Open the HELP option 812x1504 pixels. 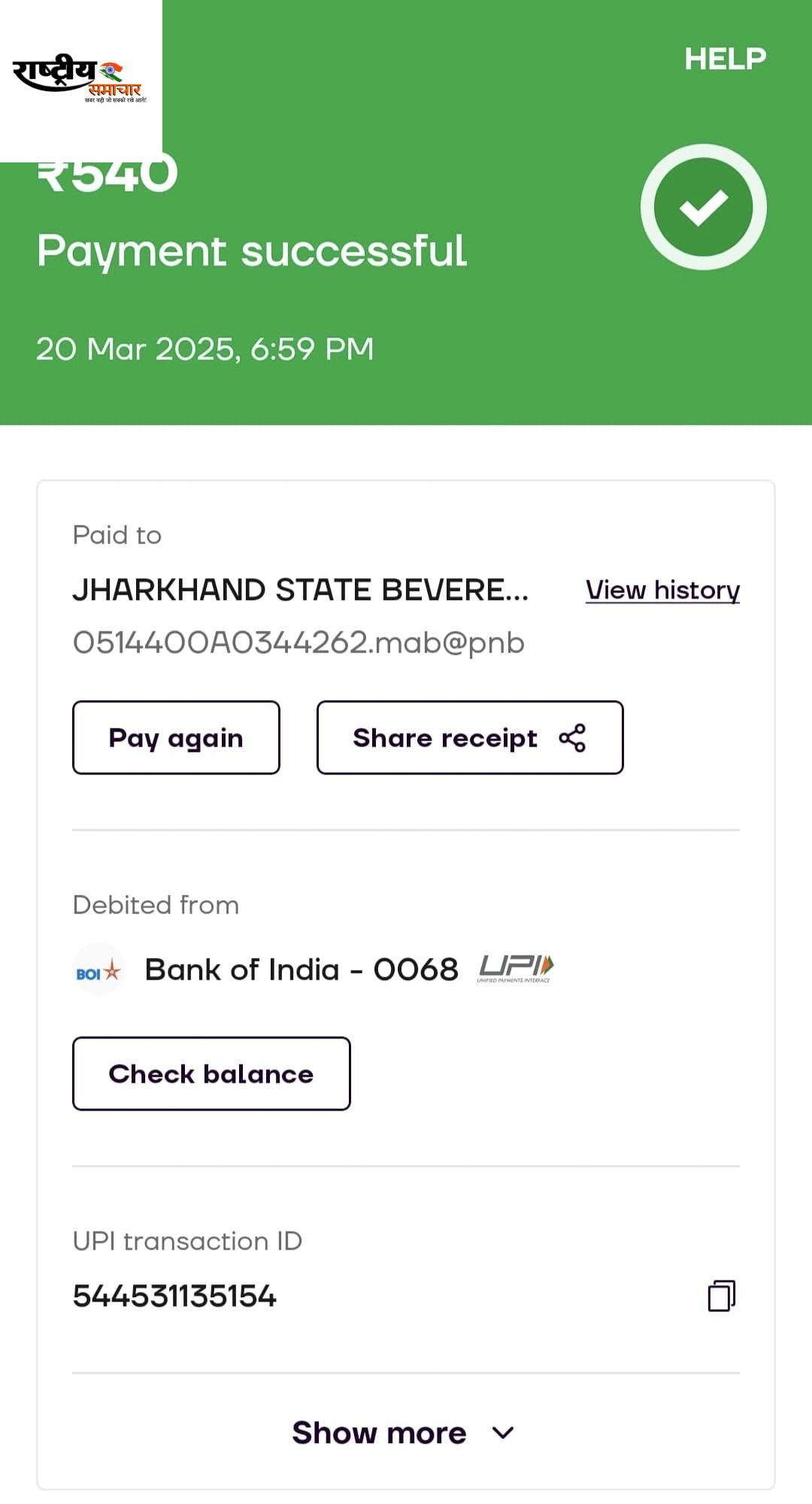[725, 59]
